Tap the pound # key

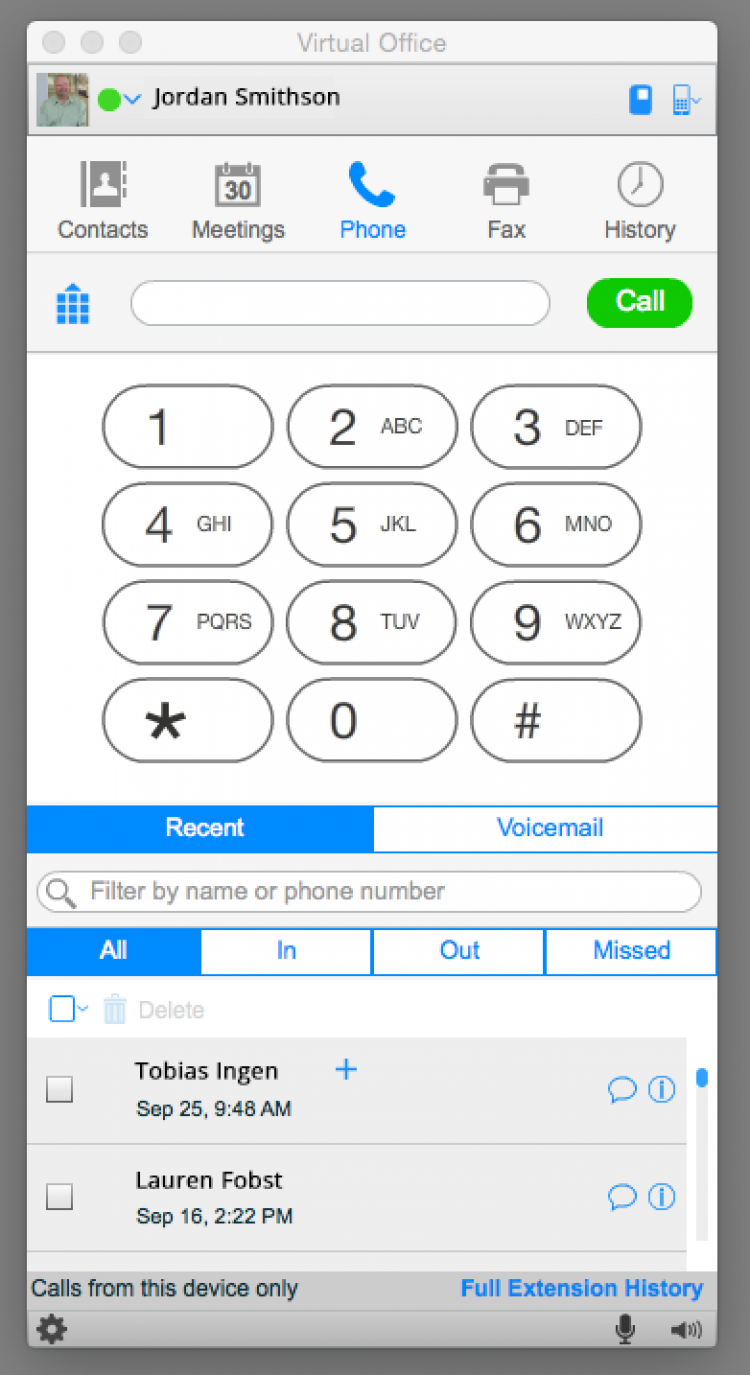tap(555, 720)
